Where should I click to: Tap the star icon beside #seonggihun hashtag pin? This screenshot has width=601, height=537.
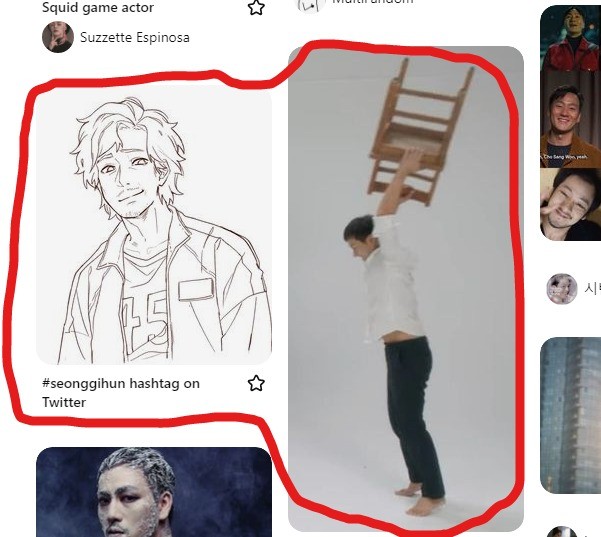coord(256,383)
